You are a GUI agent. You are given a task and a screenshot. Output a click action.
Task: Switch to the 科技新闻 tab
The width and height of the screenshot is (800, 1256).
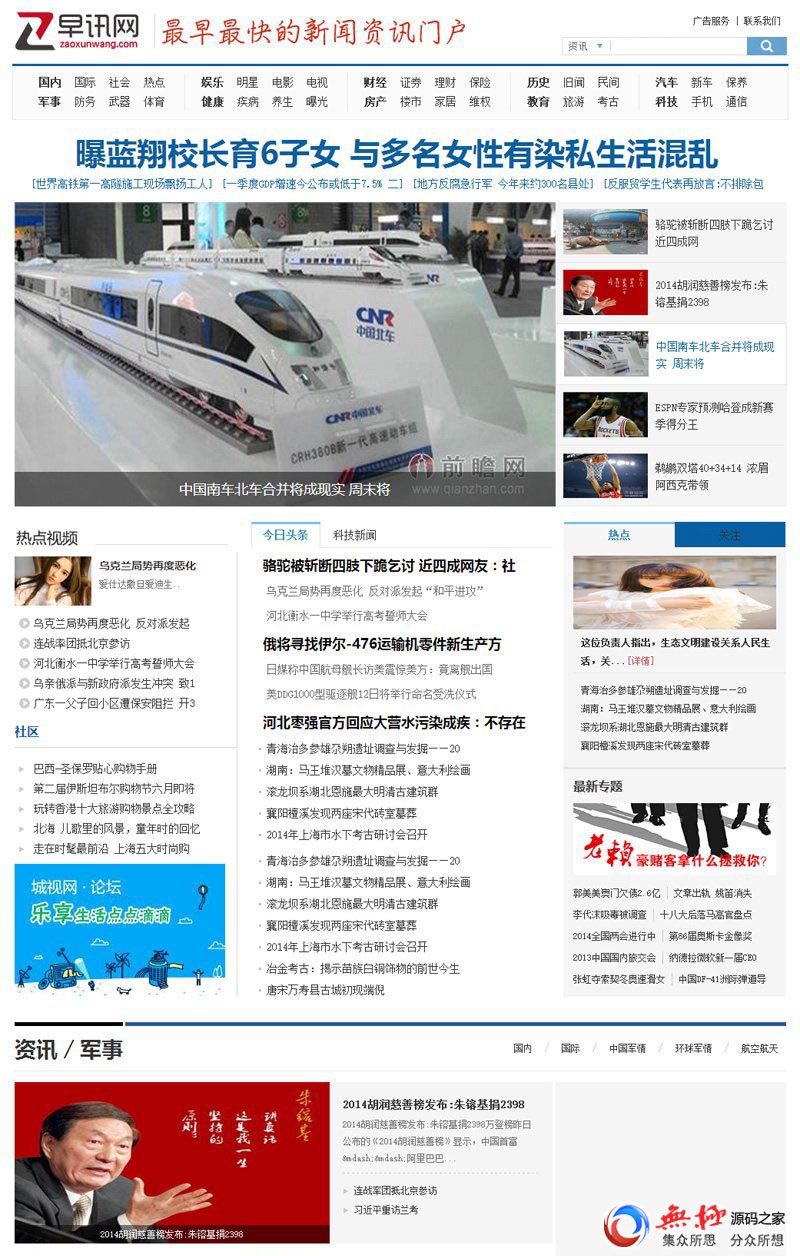coord(355,535)
